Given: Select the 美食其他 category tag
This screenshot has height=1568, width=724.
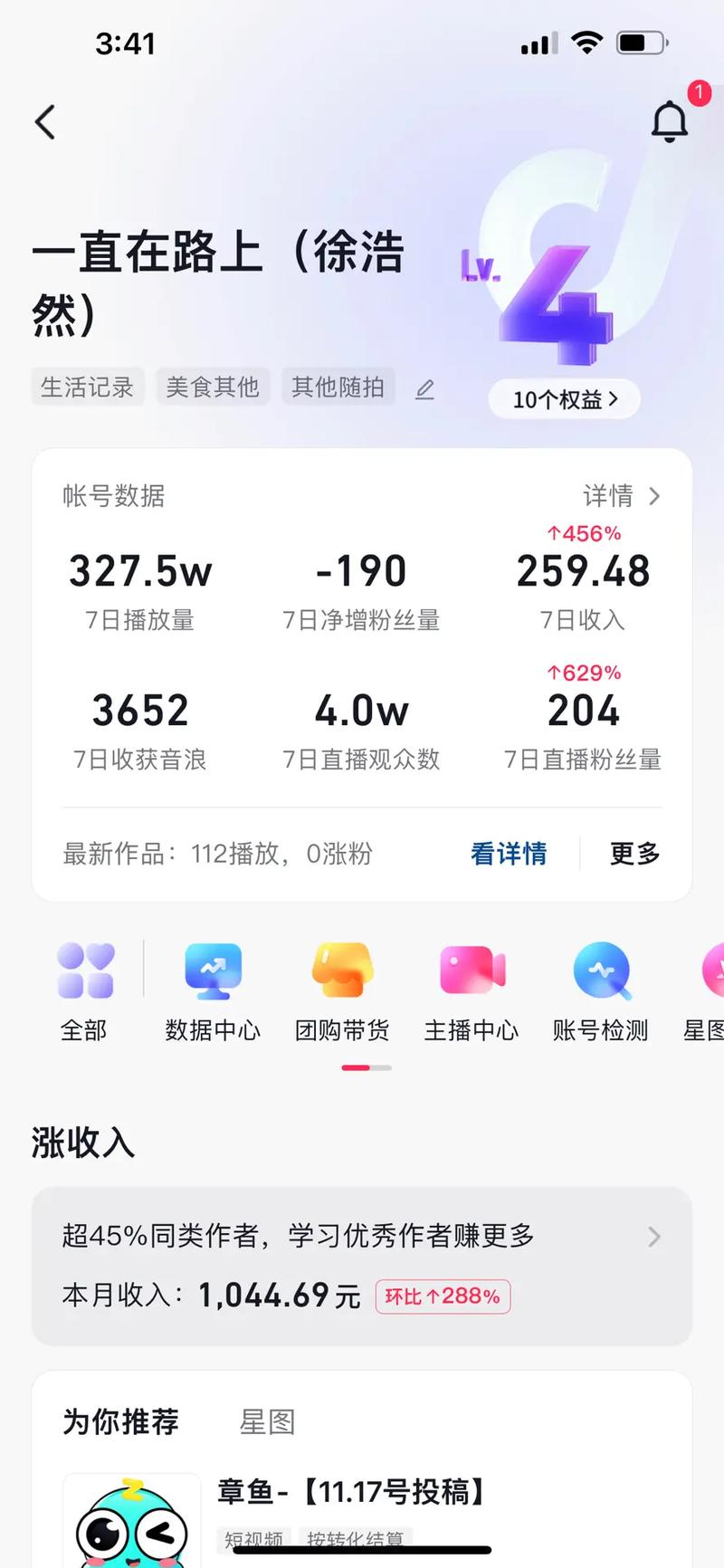Looking at the screenshot, I should click(213, 387).
